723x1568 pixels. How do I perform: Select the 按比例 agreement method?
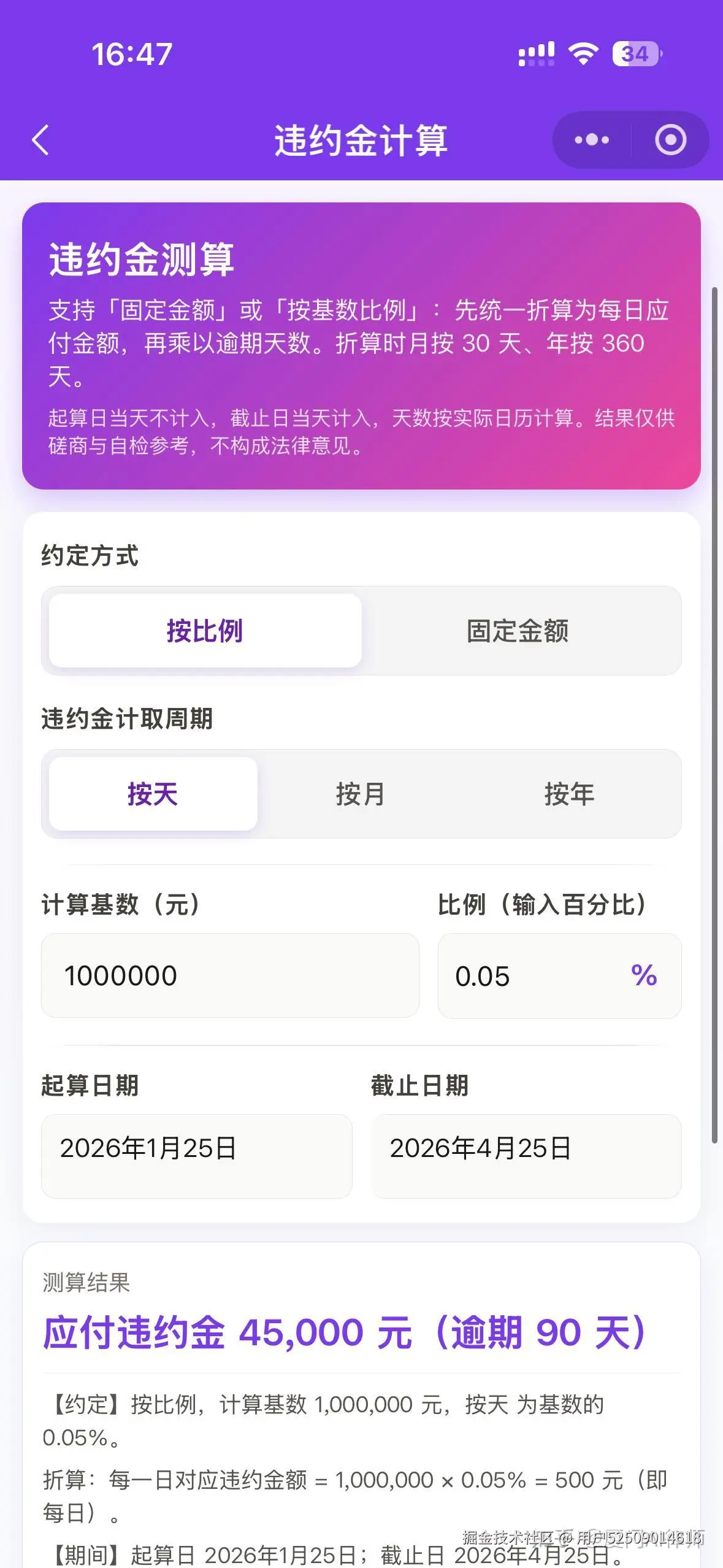click(205, 631)
